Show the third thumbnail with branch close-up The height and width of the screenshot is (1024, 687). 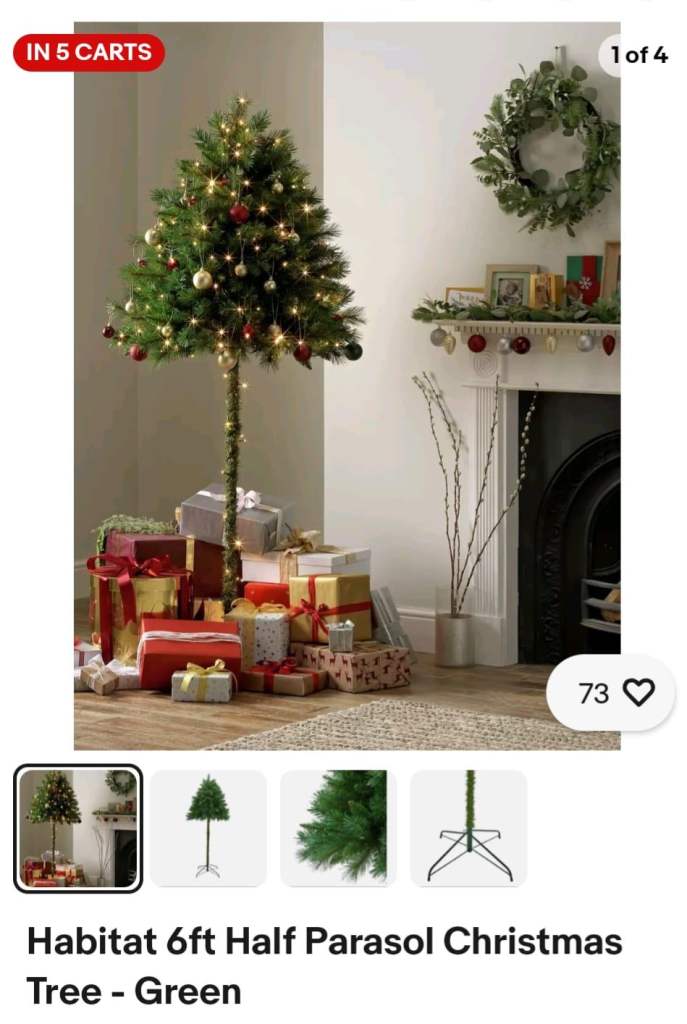click(338, 828)
